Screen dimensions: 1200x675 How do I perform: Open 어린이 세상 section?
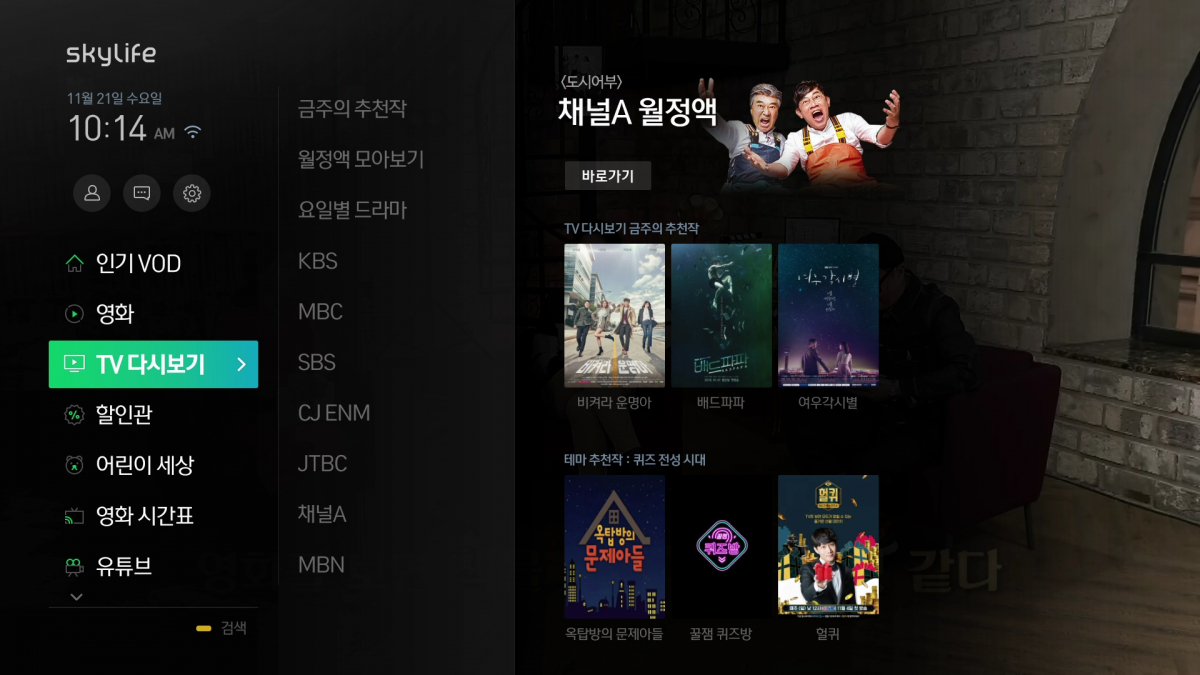pos(144,465)
